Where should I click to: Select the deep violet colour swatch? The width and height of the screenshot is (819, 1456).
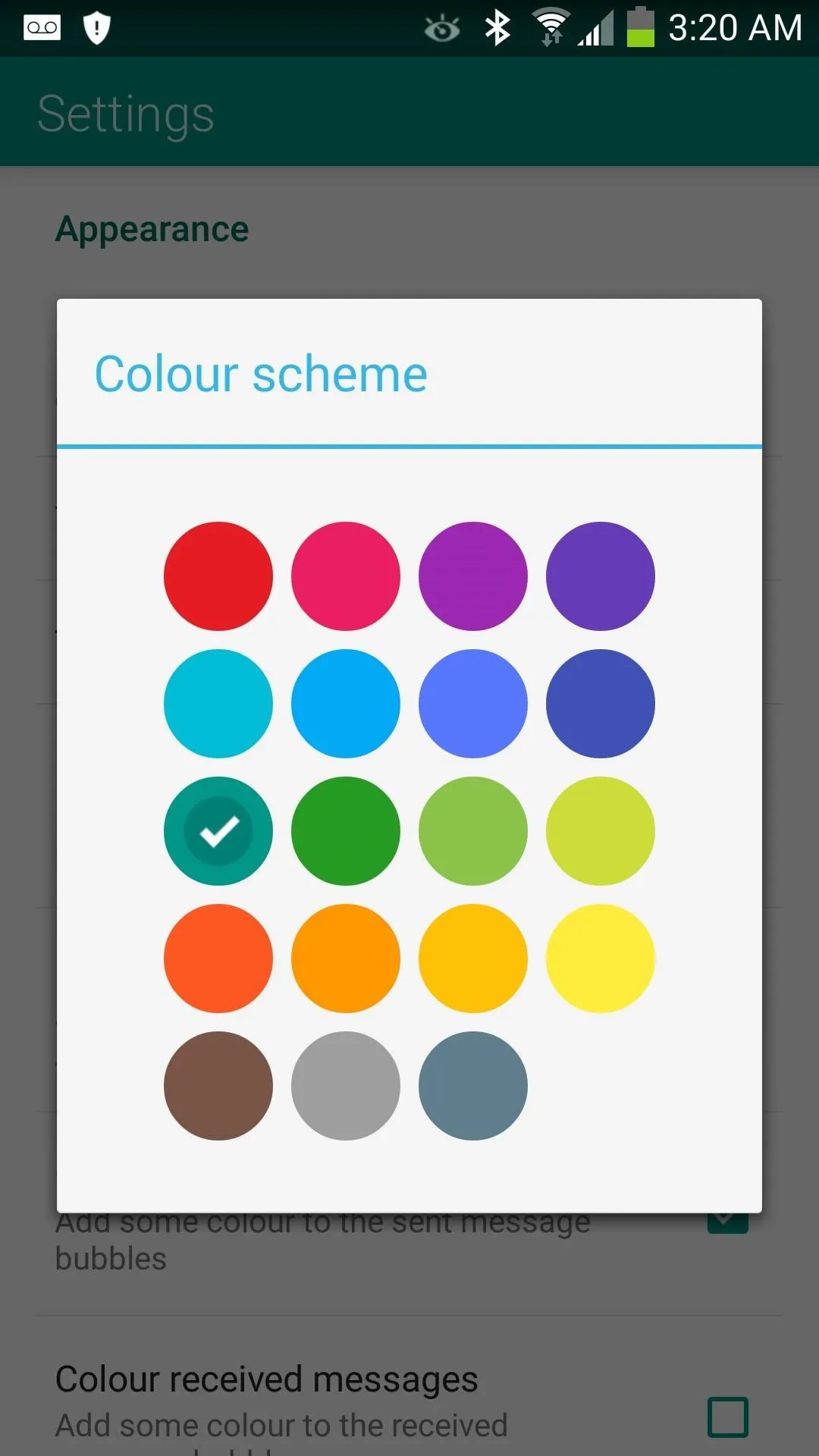point(601,576)
